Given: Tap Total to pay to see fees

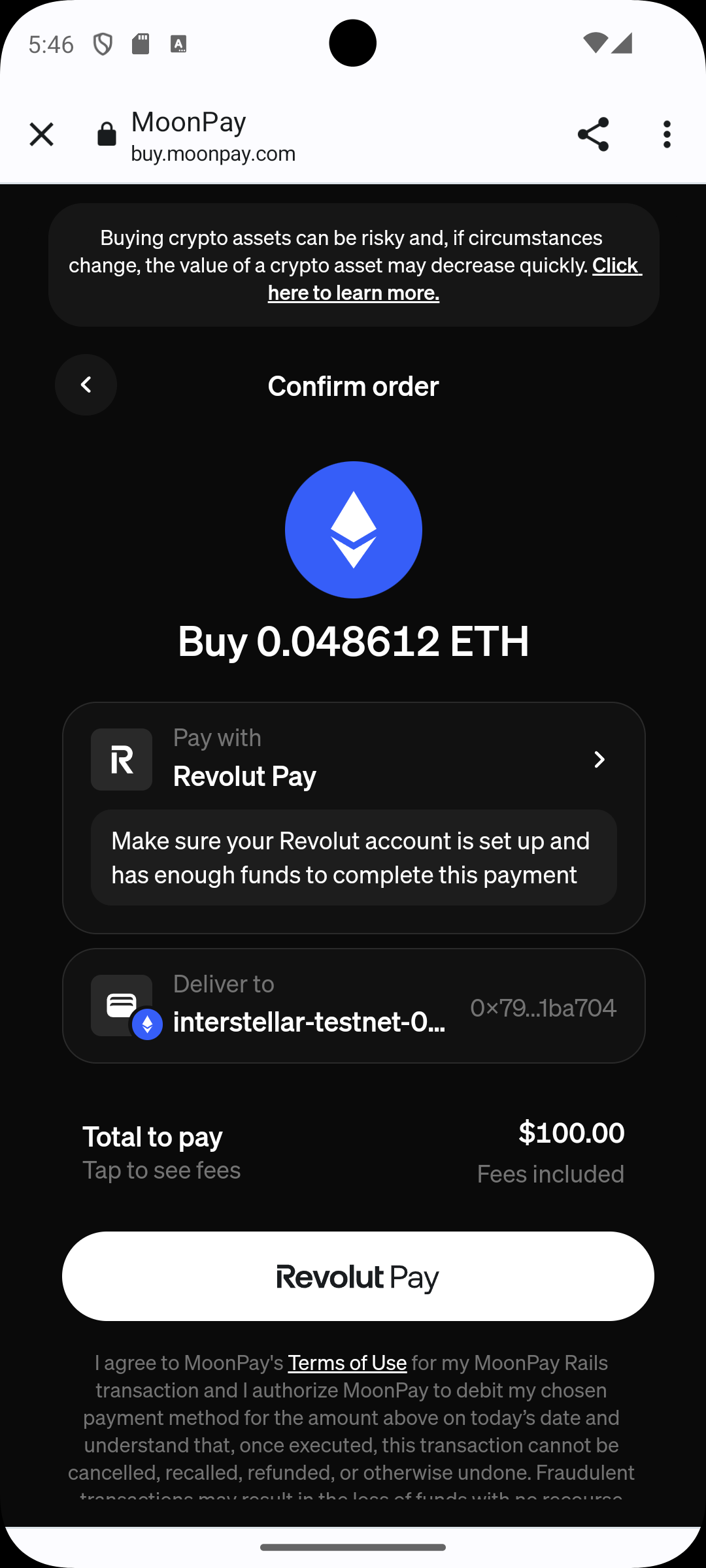Looking at the screenshot, I should point(153,1137).
